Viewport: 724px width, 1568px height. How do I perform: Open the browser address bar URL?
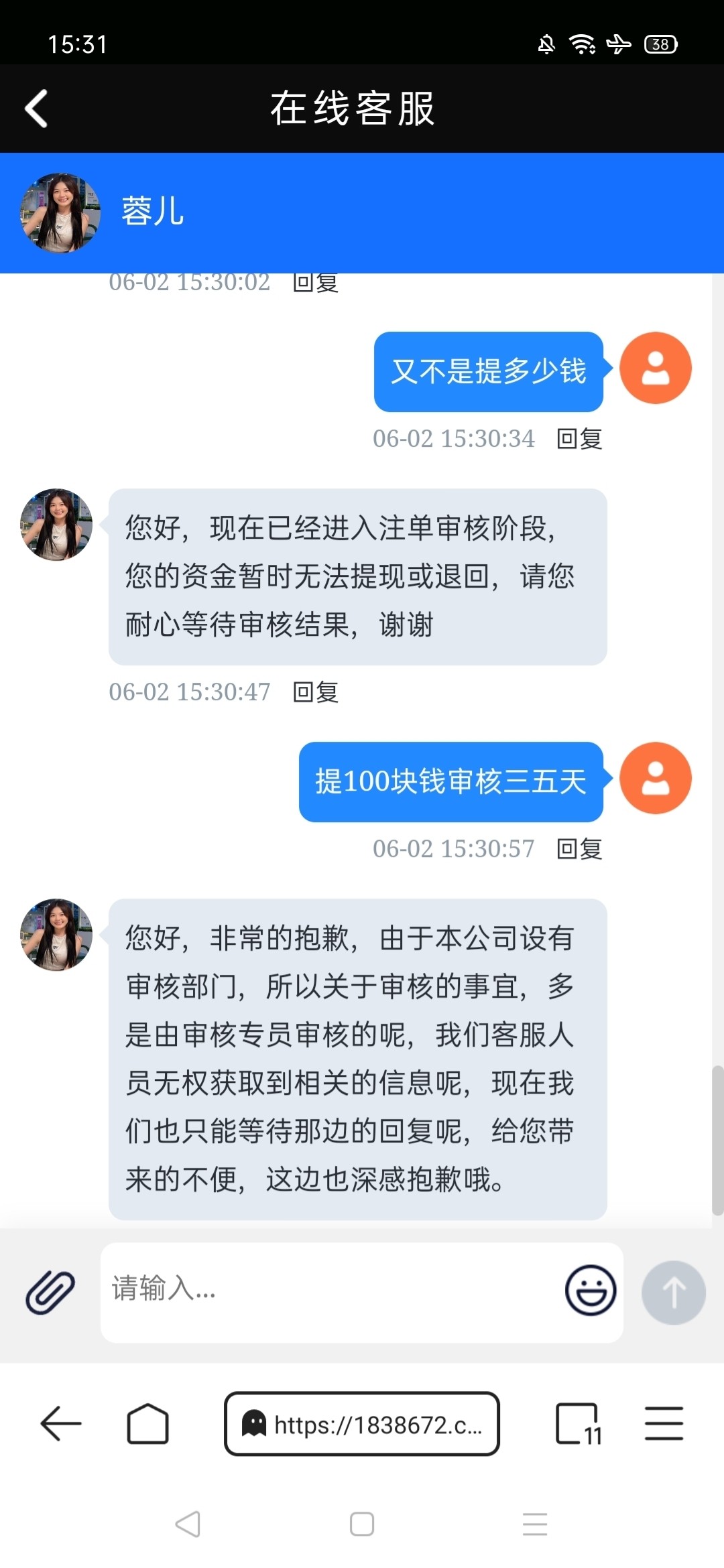tap(362, 1424)
